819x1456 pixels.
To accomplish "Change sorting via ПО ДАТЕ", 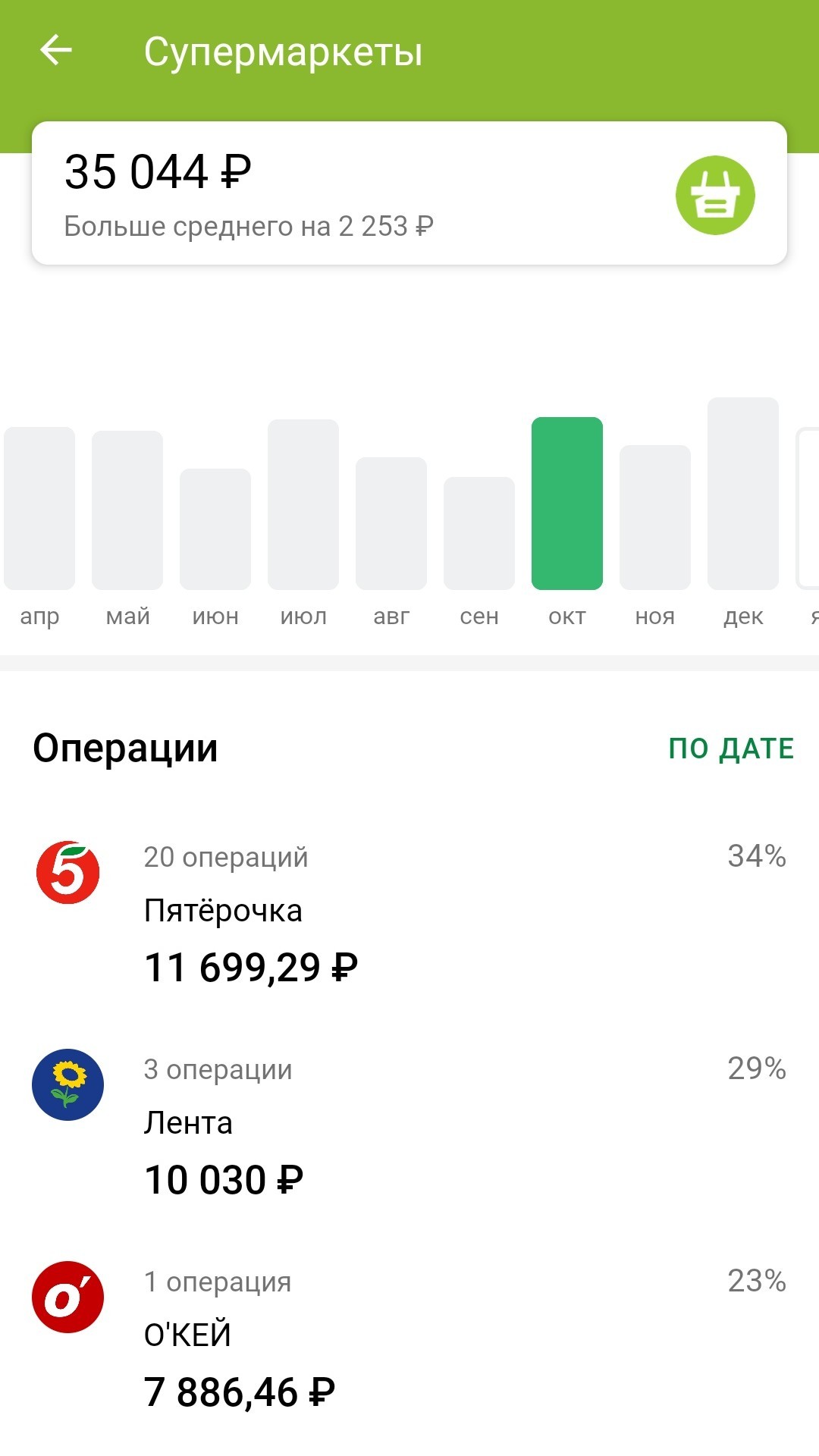I will point(731,748).
